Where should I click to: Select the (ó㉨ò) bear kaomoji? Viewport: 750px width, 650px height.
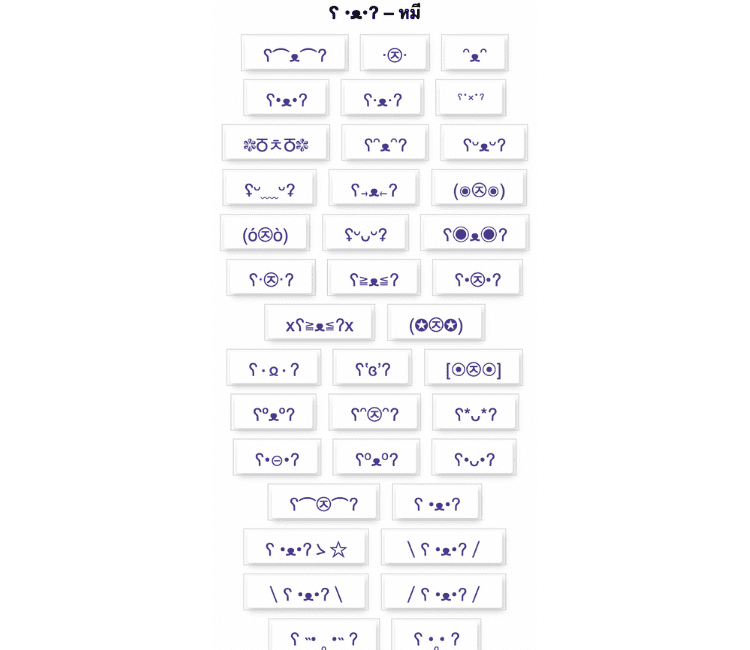[x=265, y=234]
